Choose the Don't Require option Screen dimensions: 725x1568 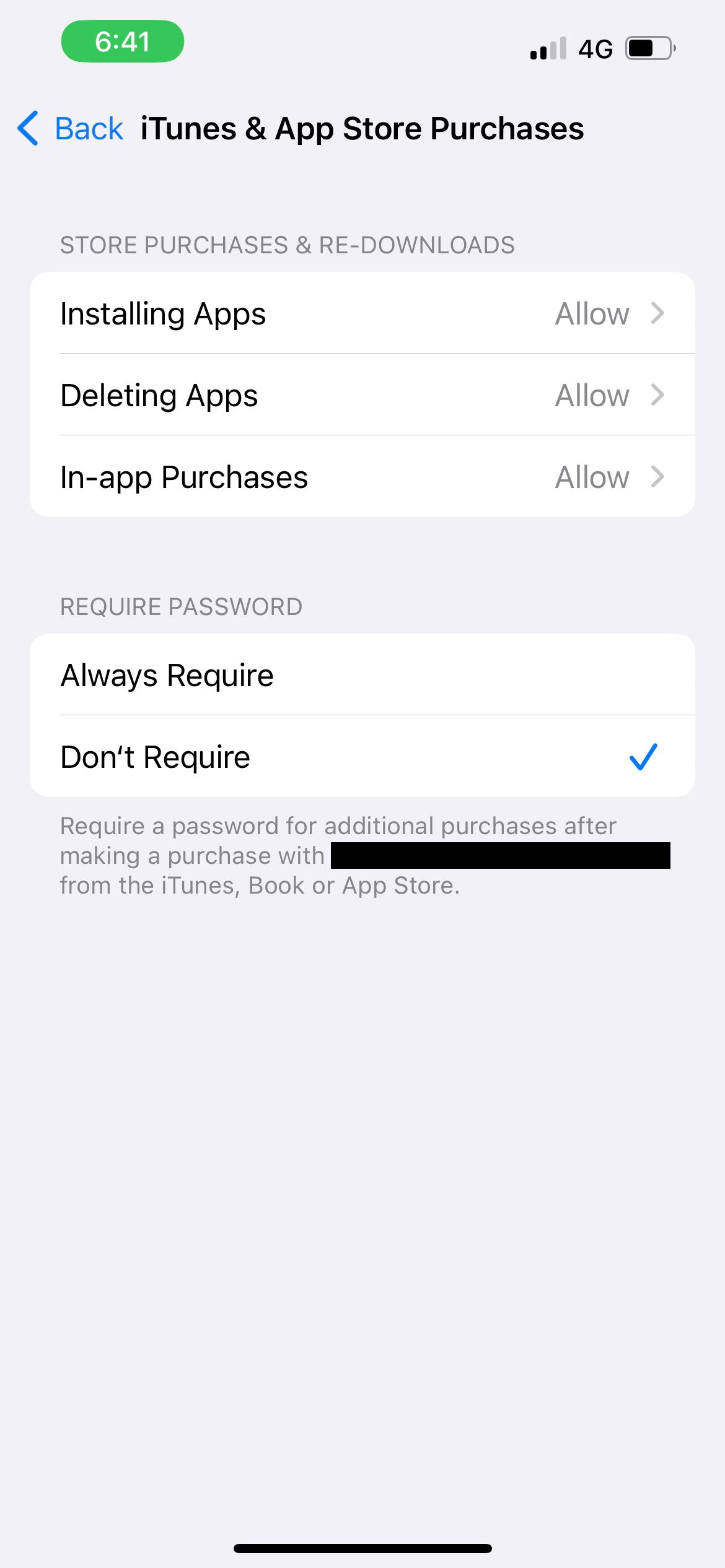362,757
